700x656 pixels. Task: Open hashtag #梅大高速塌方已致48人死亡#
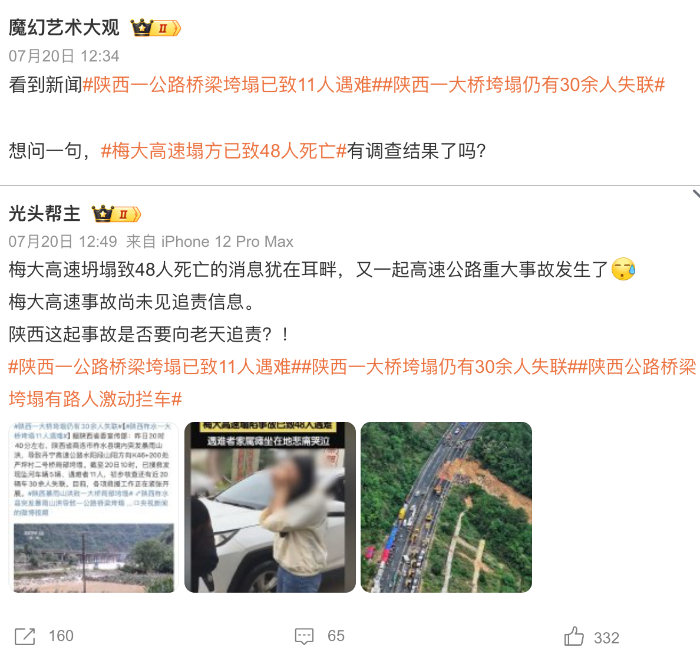pyautogui.click(x=223, y=151)
